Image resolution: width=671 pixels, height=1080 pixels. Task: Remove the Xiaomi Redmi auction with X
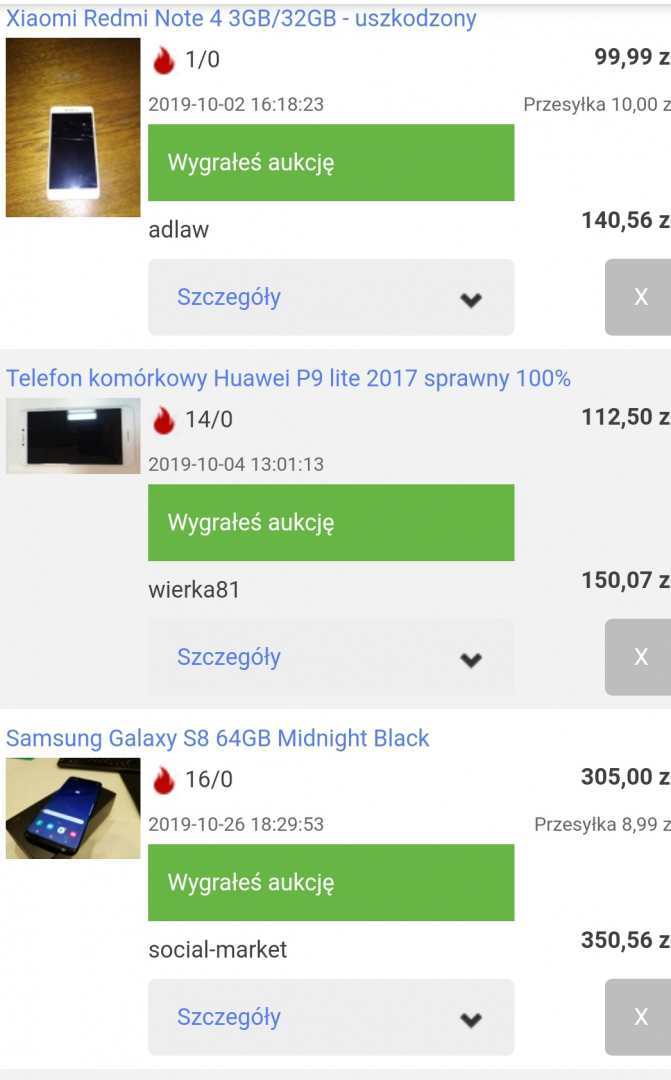click(x=640, y=297)
